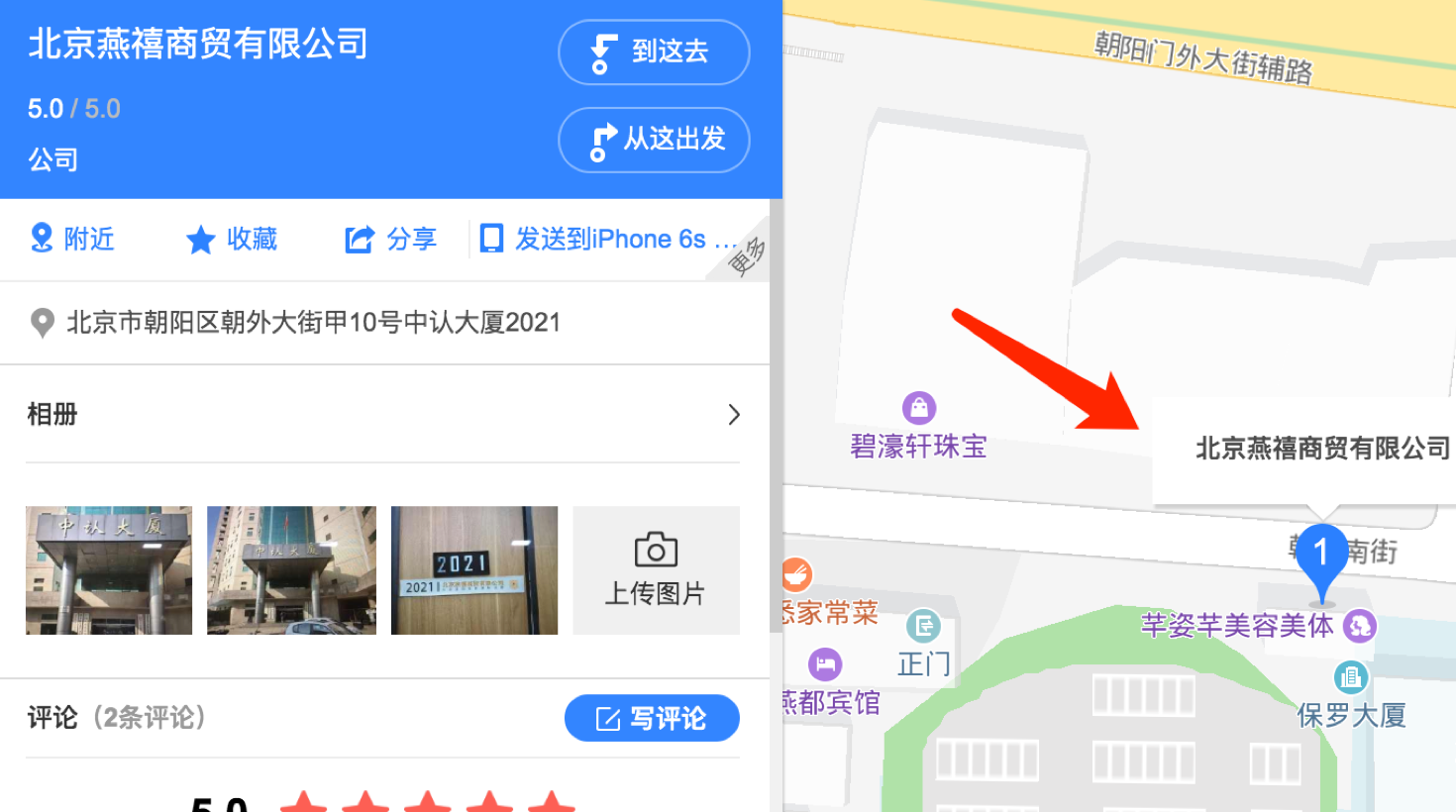Image resolution: width=1456 pixels, height=812 pixels.
Task: Select the 燕都宾馆 hotel marker
Action: (x=825, y=664)
